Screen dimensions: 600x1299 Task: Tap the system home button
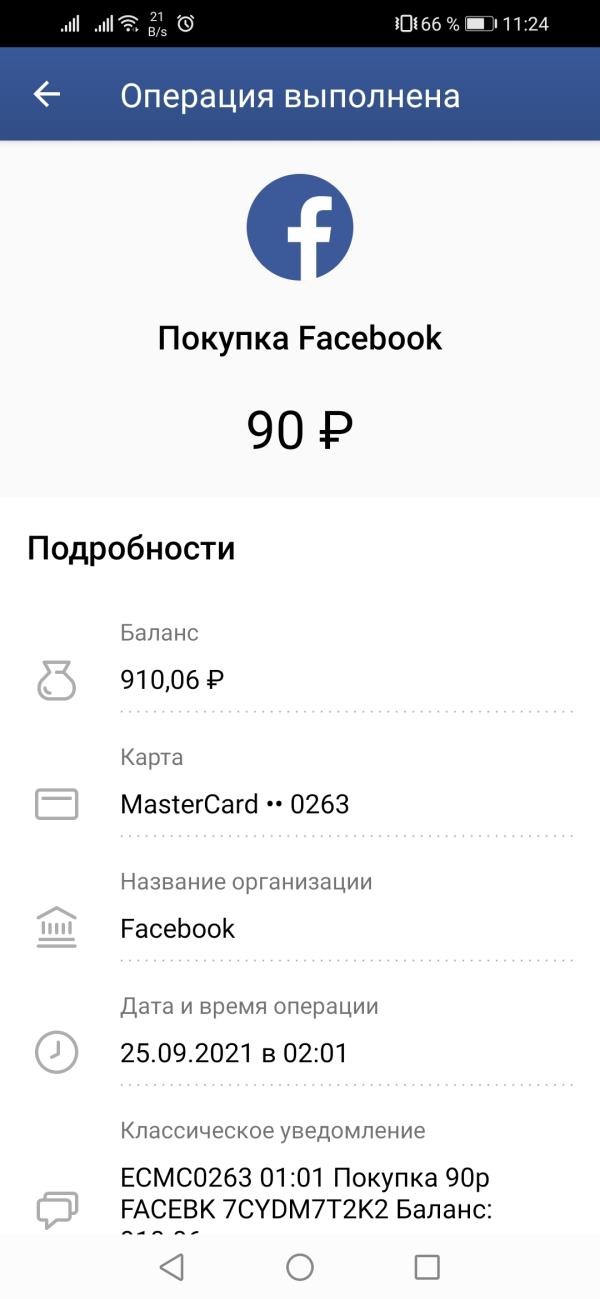[300, 1267]
